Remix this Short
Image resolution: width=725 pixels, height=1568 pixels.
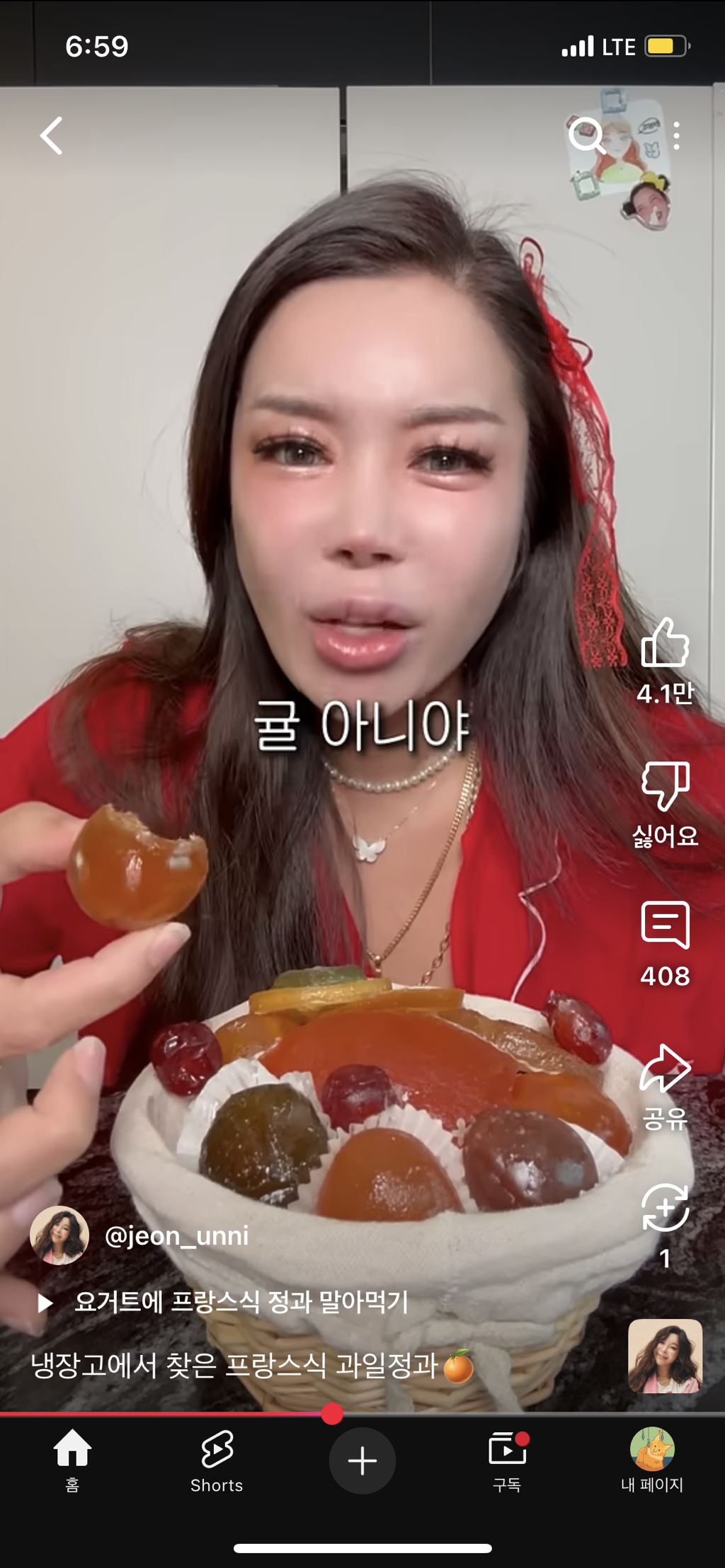point(665,1209)
